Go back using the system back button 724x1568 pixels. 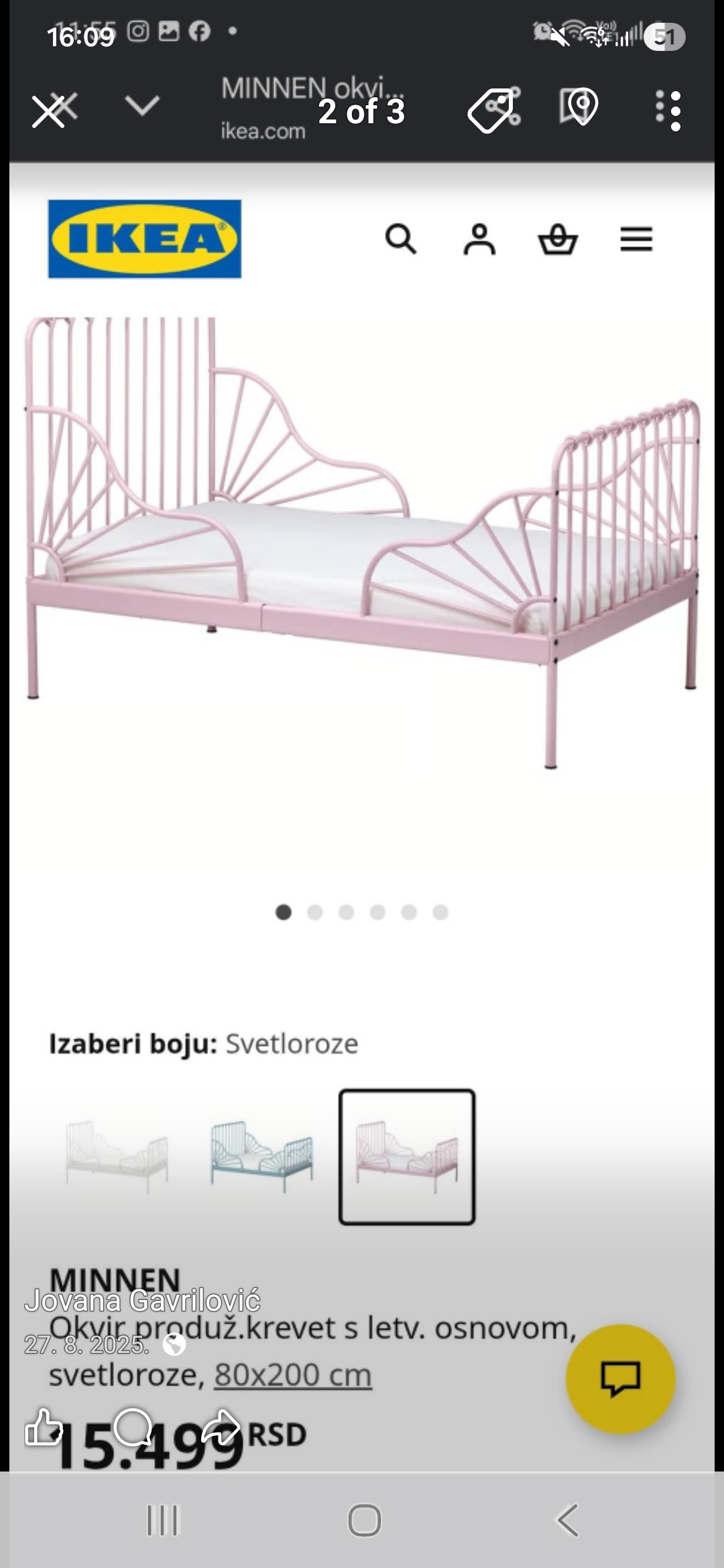pos(567,1520)
